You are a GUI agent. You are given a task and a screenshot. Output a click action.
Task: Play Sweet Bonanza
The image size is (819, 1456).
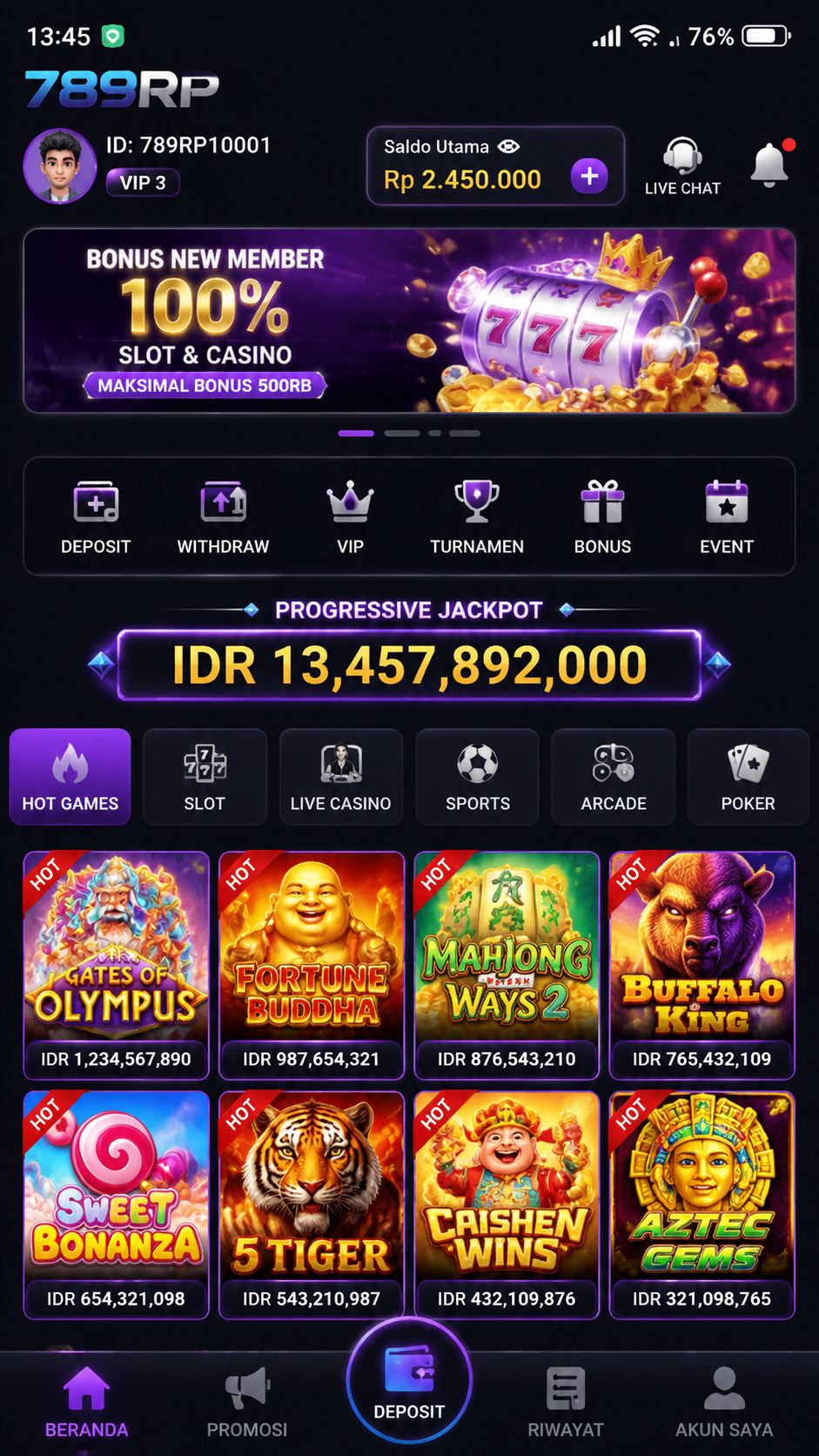tap(117, 1204)
